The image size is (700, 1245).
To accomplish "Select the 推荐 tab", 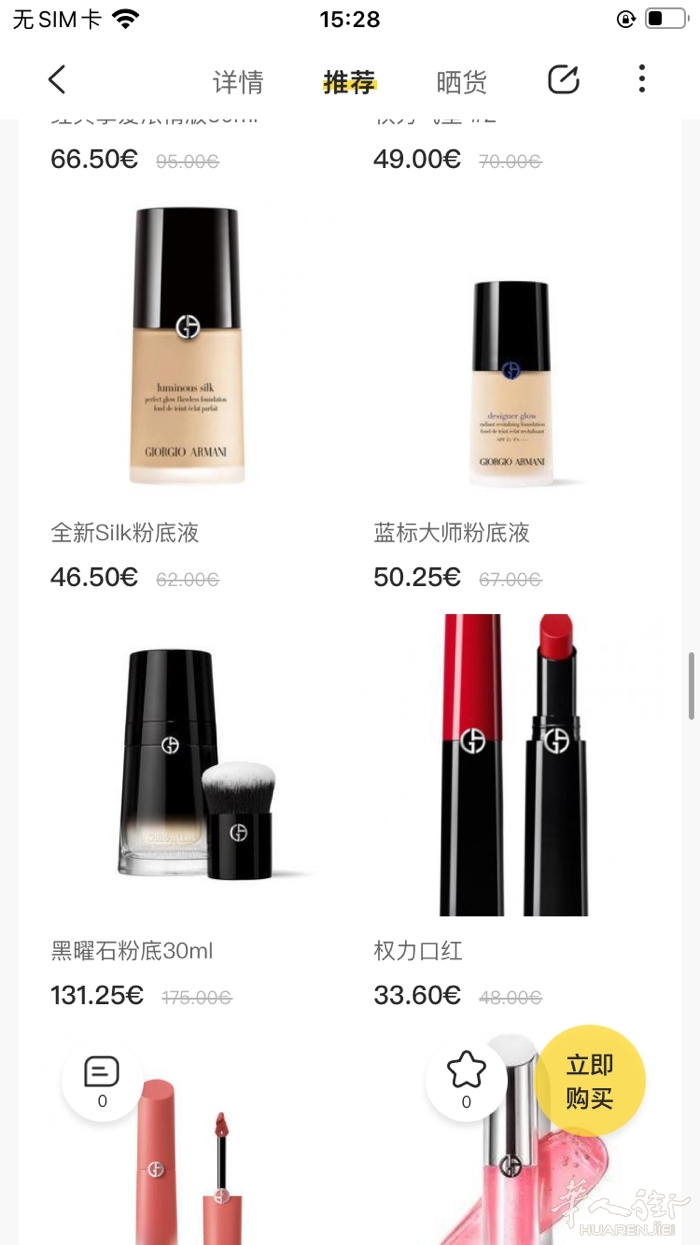I will pos(349,82).
